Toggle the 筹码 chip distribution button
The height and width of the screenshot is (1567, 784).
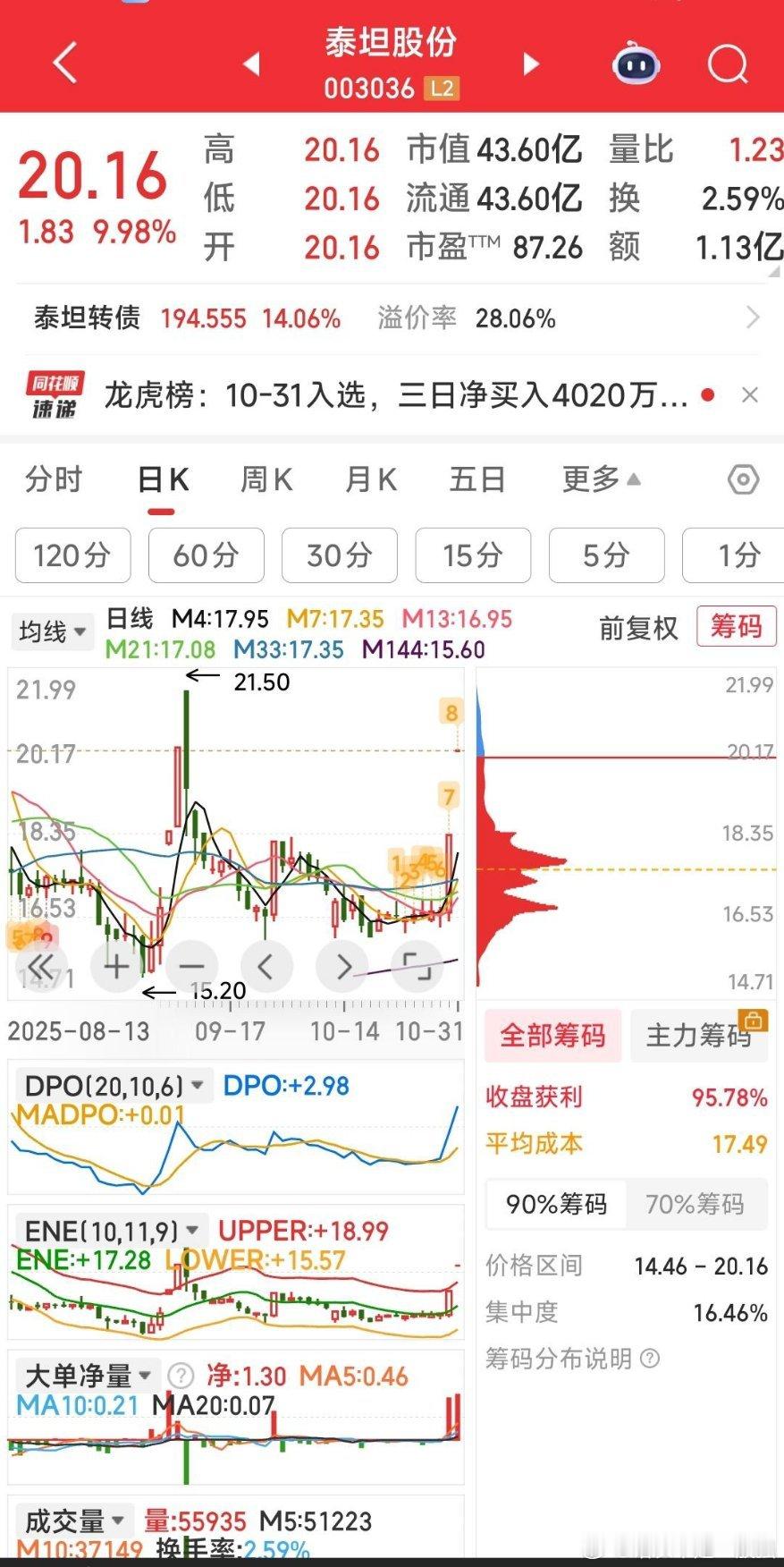(x=736, y=626)
